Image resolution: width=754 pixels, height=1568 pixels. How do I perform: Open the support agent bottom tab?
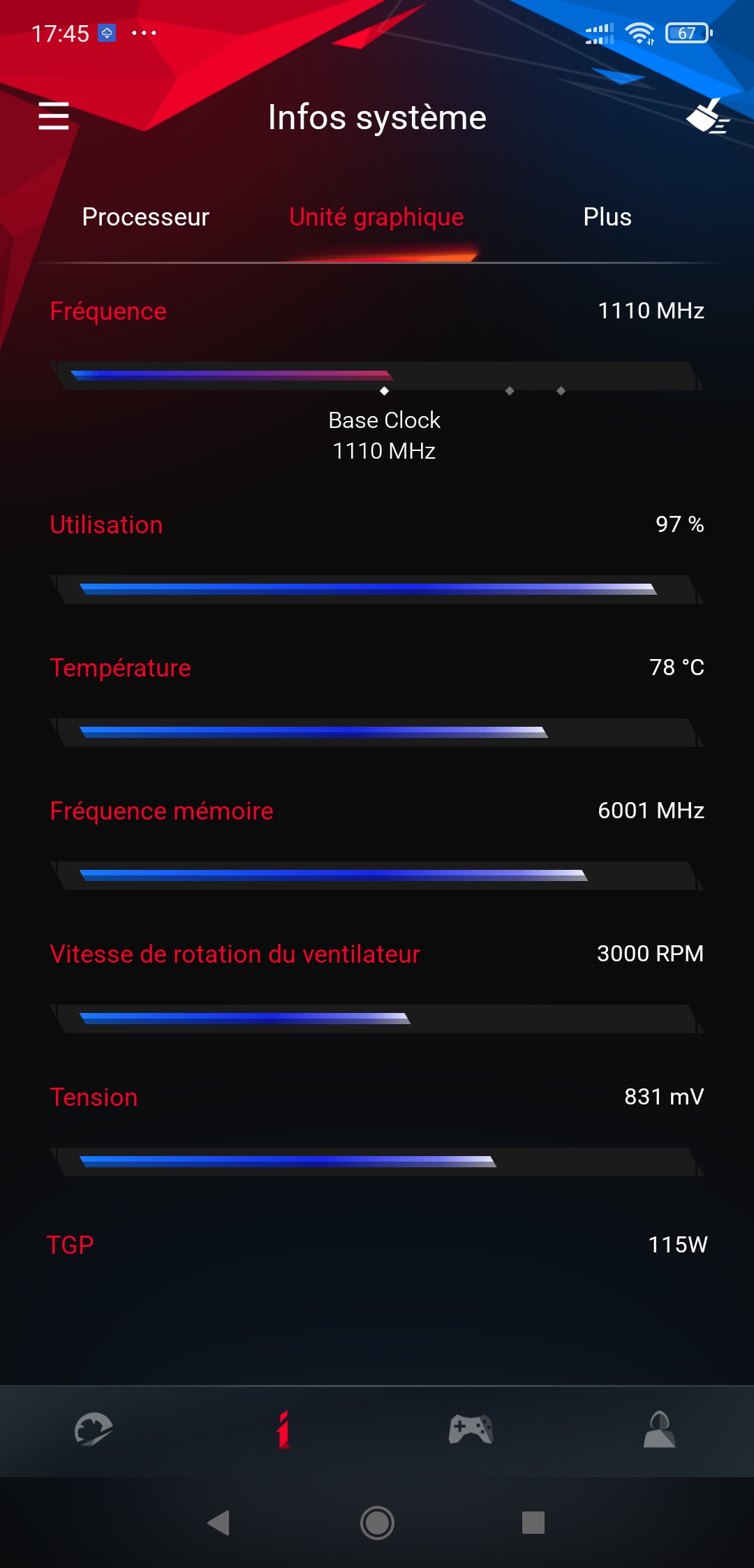click(660, 1429)
